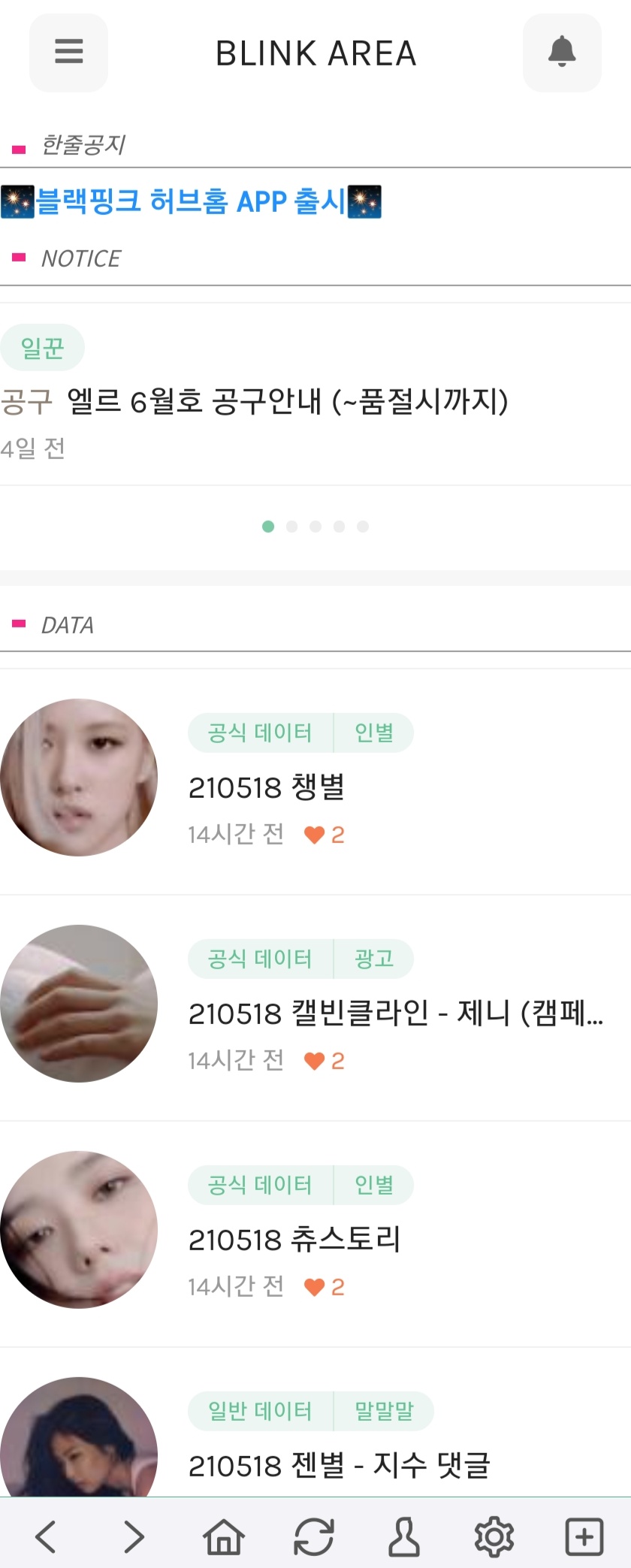The width and height of the screenshot is (631, 1568).
Task: Open the 블랙핑크 허브홈 APP 출시 announcement link
Action: [x=192, y=201]
